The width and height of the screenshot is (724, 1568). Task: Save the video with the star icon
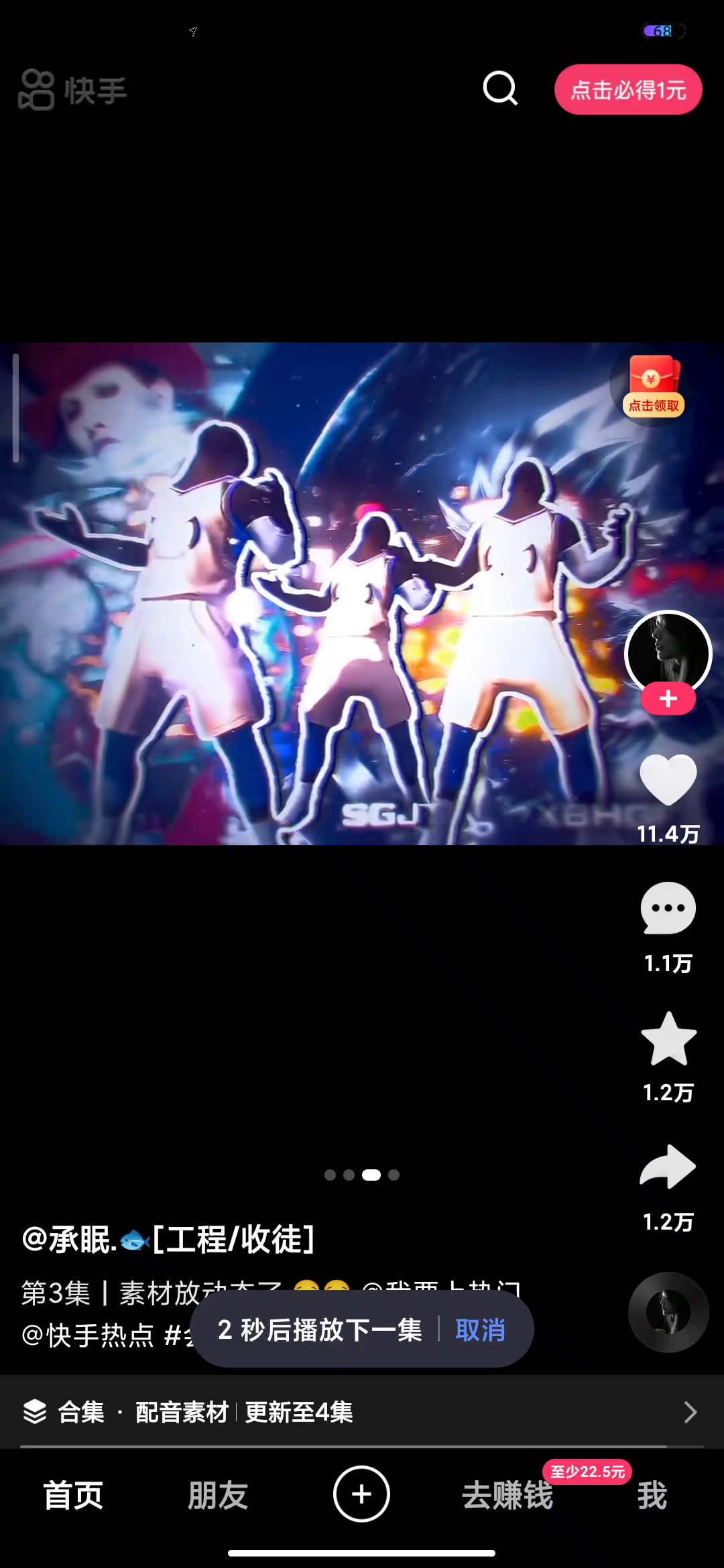(668, 1039)
